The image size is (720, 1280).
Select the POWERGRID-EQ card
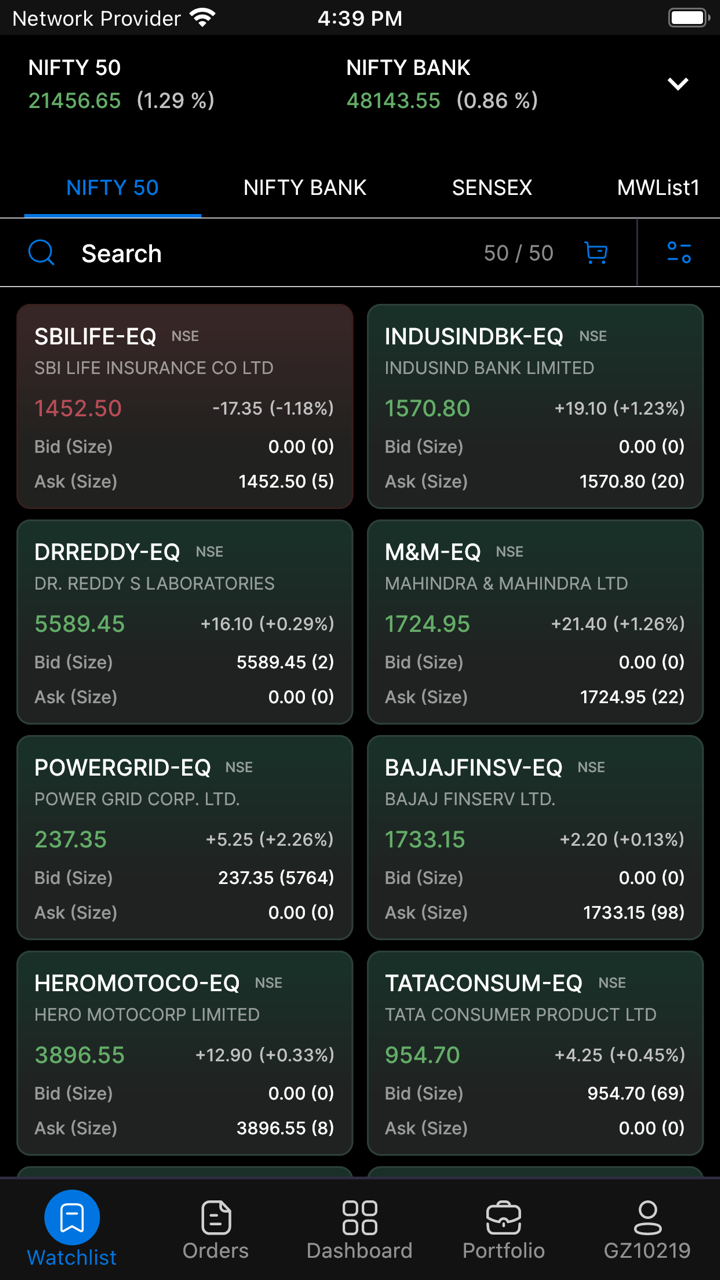[x=184, y=838]
